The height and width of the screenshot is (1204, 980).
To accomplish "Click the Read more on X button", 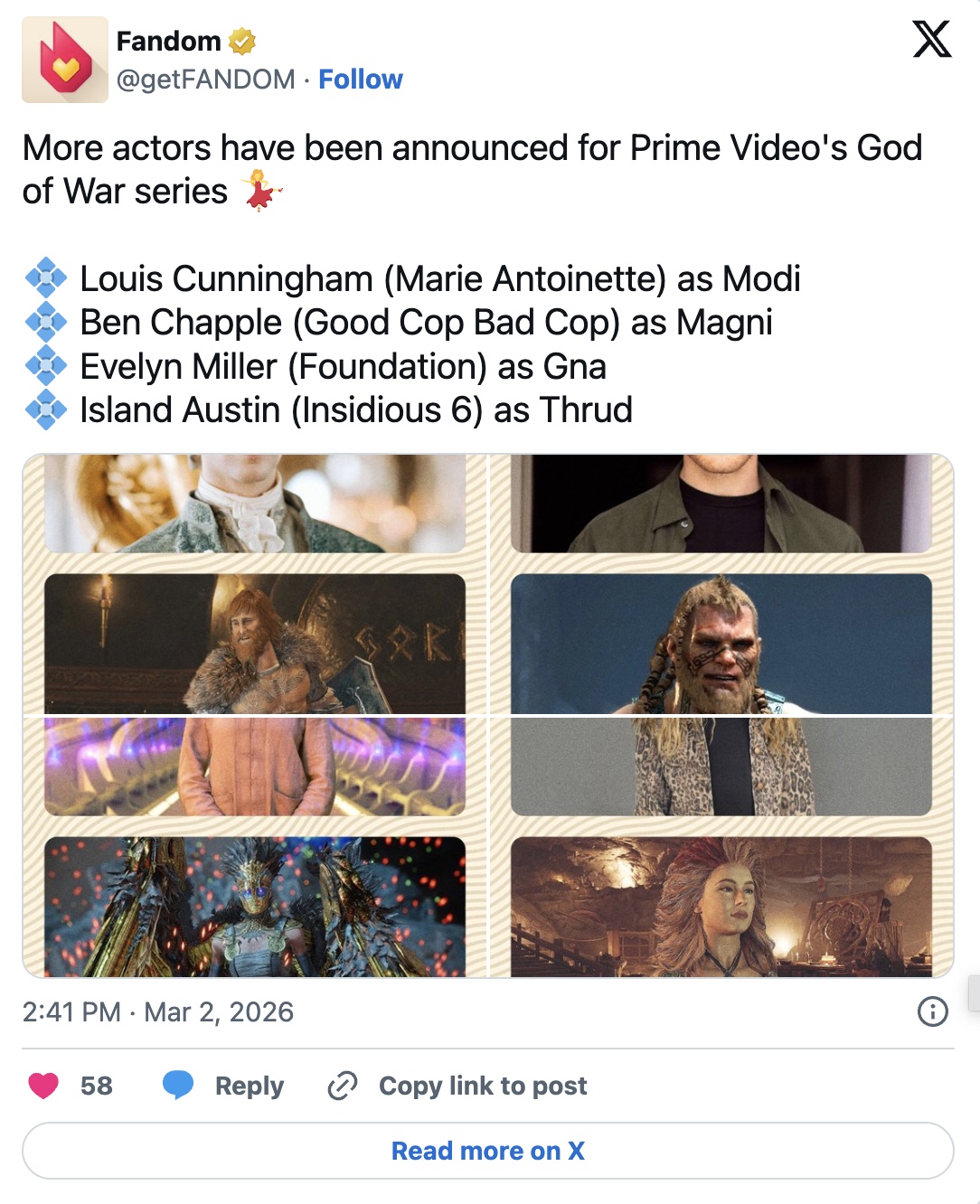I will (x=487, y=1151).
